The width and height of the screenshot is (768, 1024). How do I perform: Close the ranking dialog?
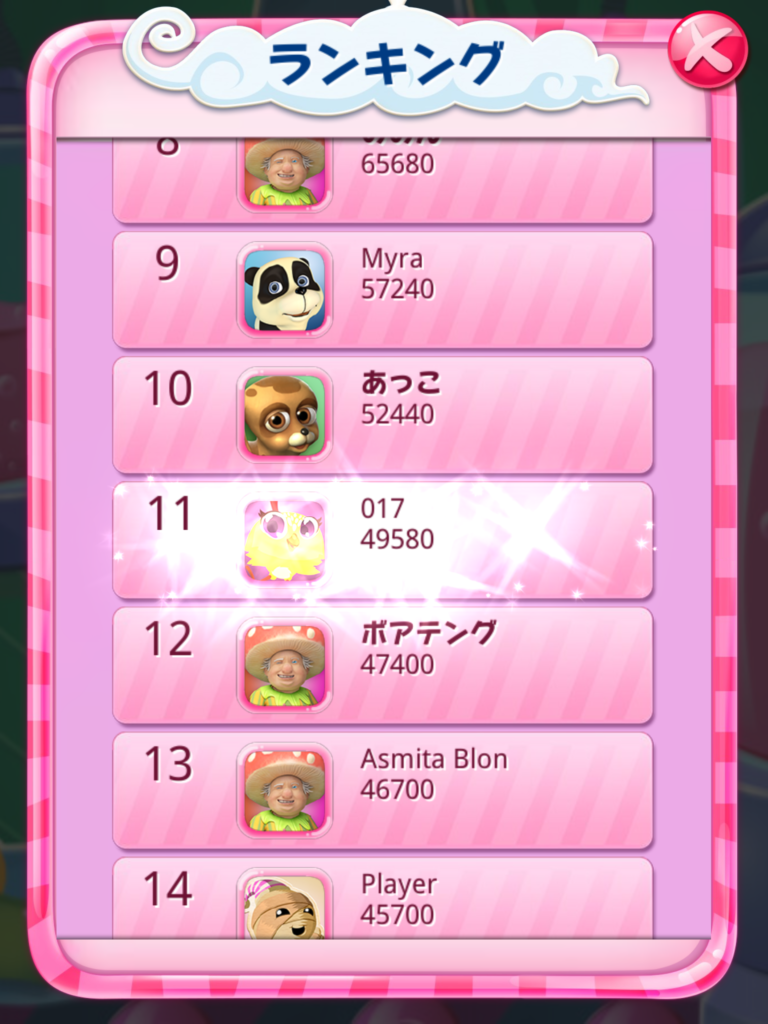[708, 50]
